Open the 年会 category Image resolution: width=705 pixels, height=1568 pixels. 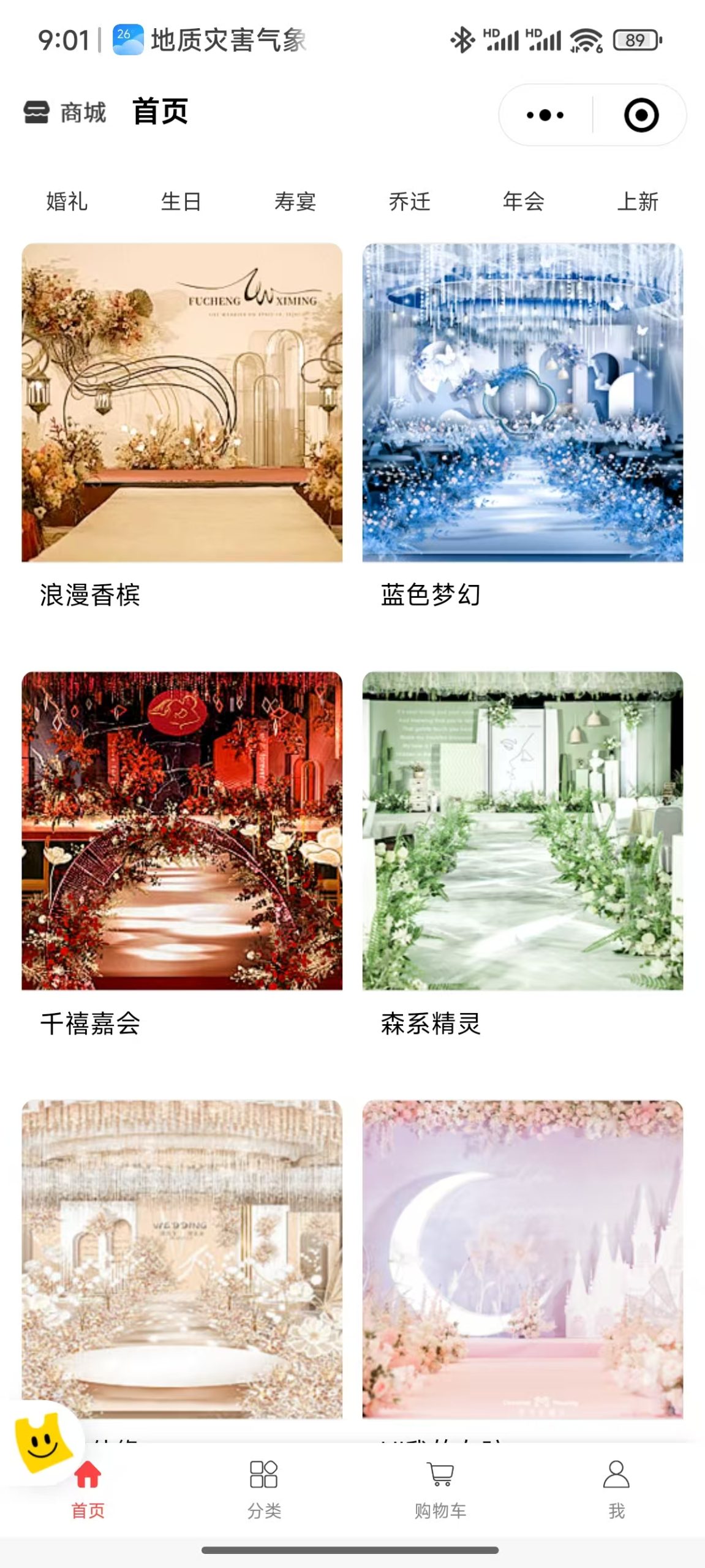click(524, 202)
